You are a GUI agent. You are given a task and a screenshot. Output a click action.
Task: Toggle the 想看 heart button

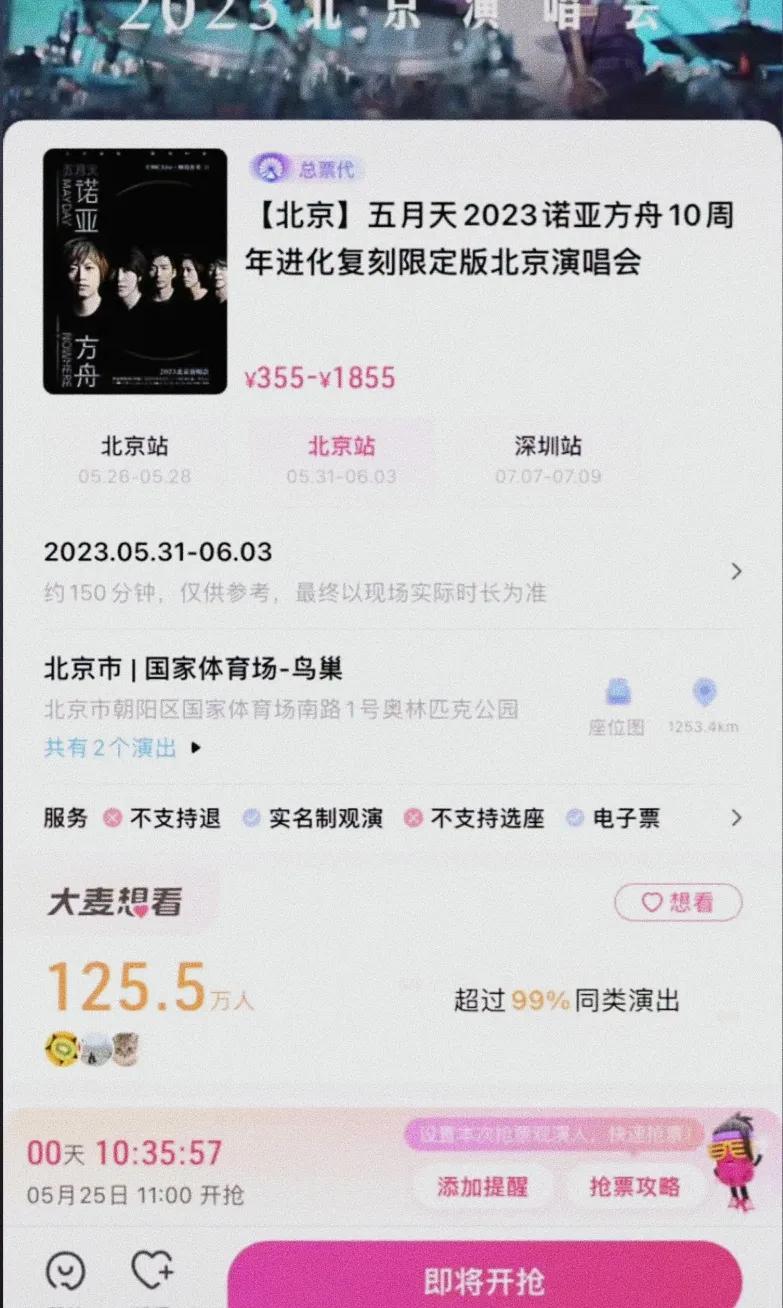(x=678, y=901)
